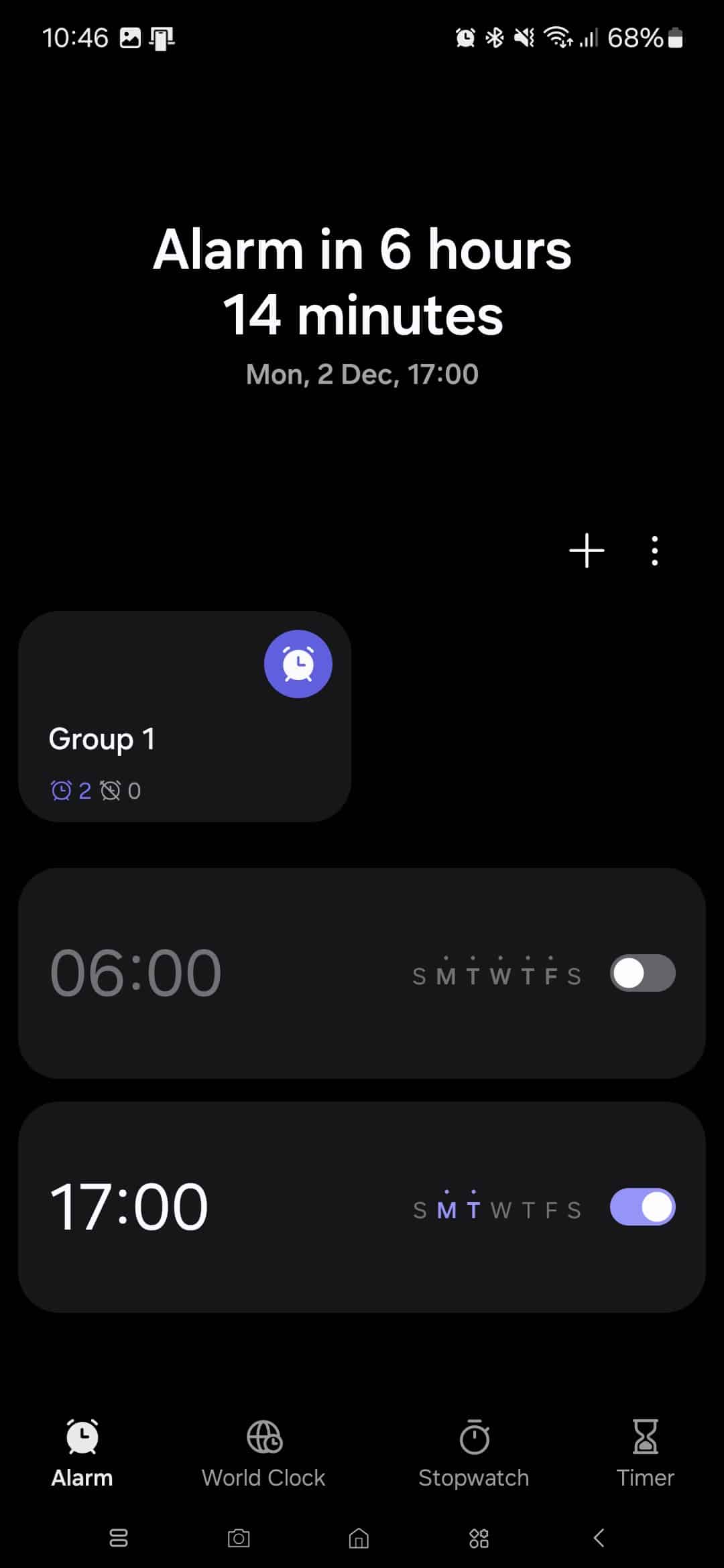Go to the Stopwatch tab
The height and width of the screenshot is (1568, 724).
pos(474,1453)
